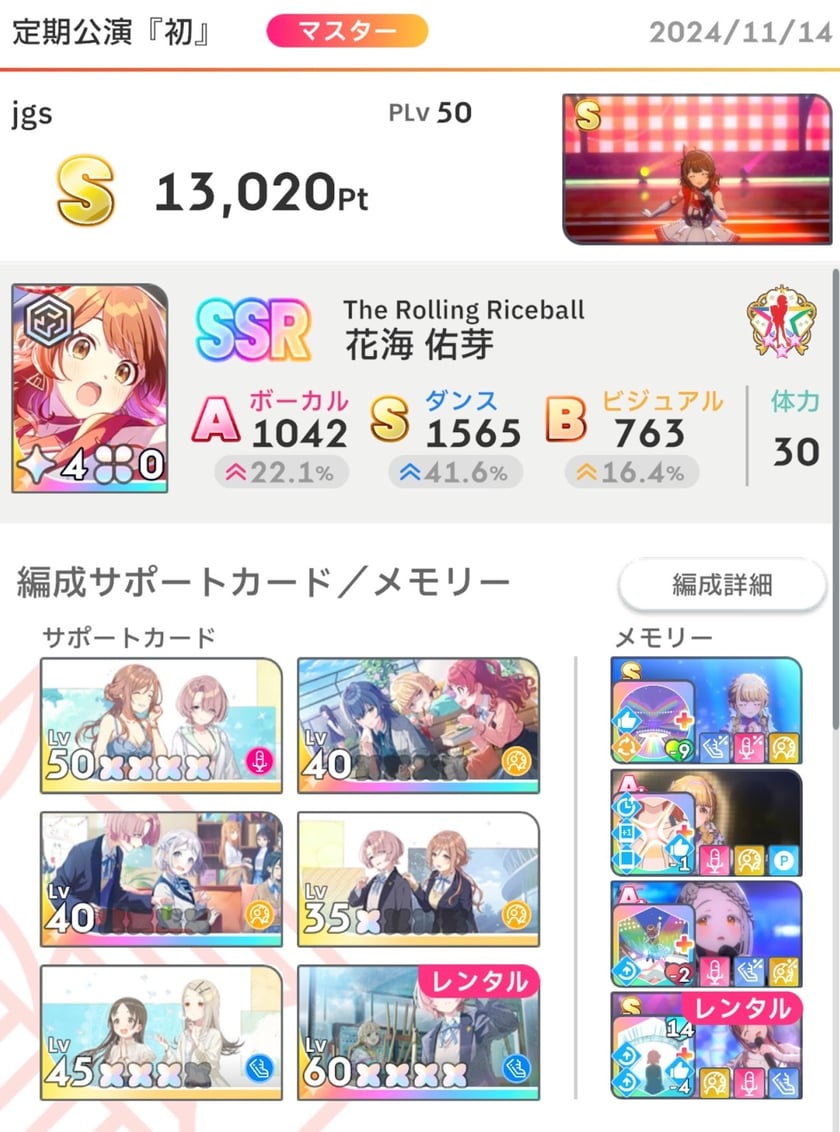View the rental Lv 60 support card
Image resolution: width=840 pixels, height=1132 pixels.
point(419,1032)
